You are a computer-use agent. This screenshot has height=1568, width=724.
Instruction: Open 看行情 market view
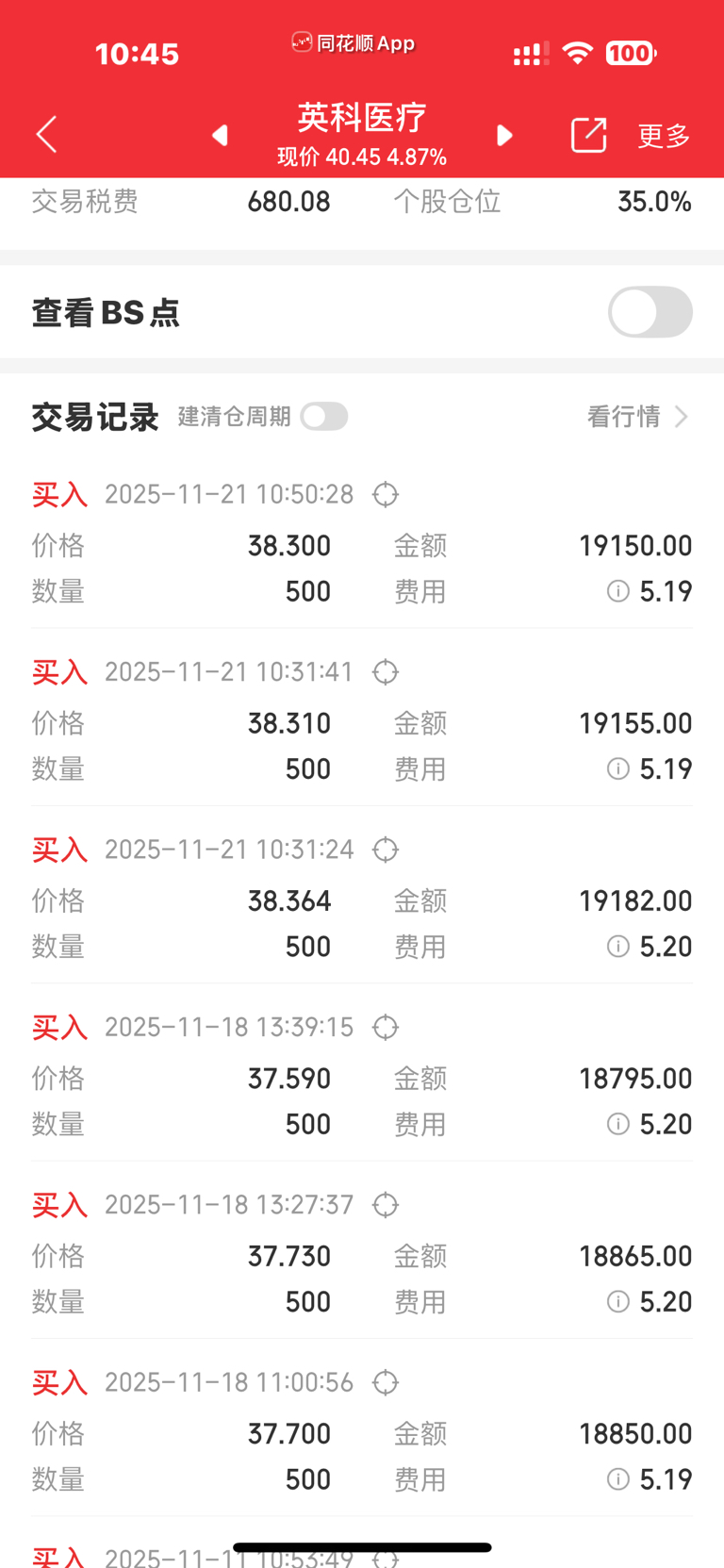637,417
